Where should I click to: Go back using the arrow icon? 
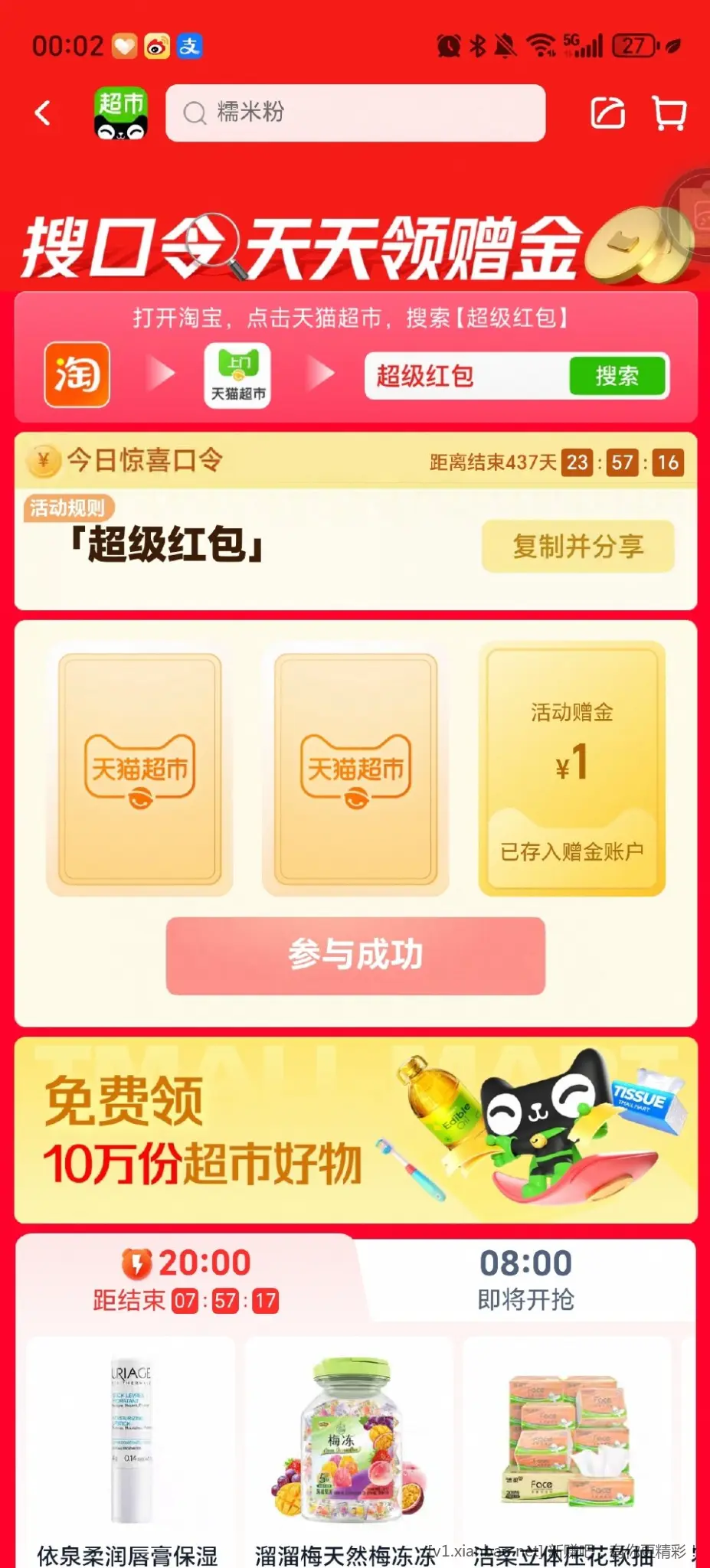click(43, 113)
